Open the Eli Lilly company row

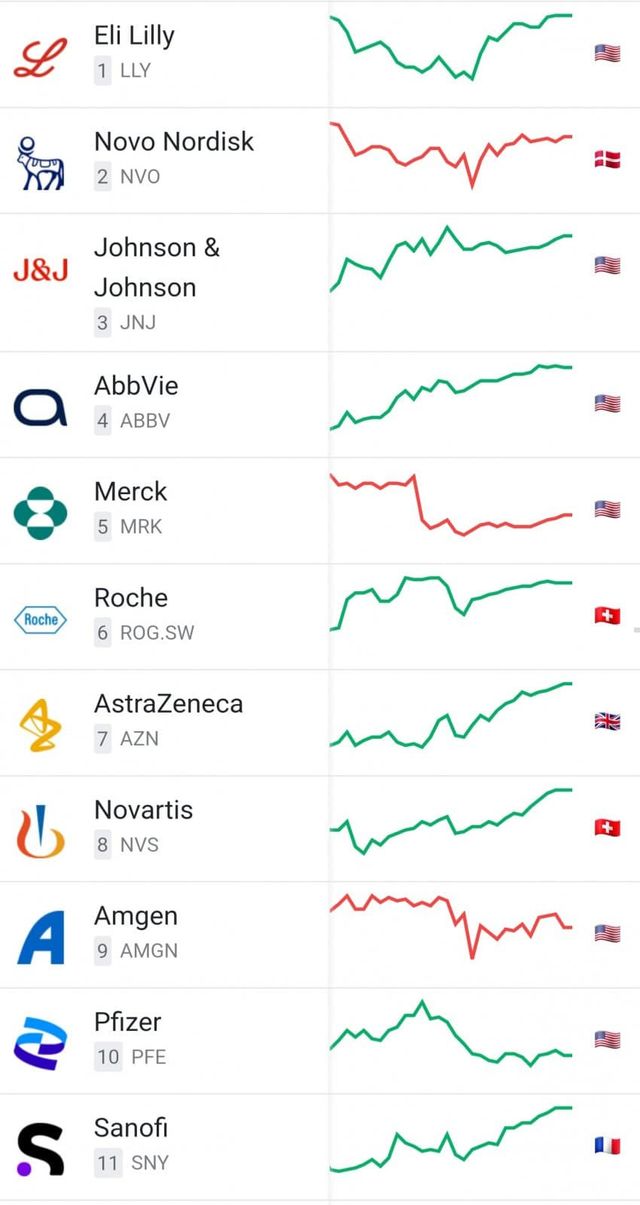[x=320, y=54]
